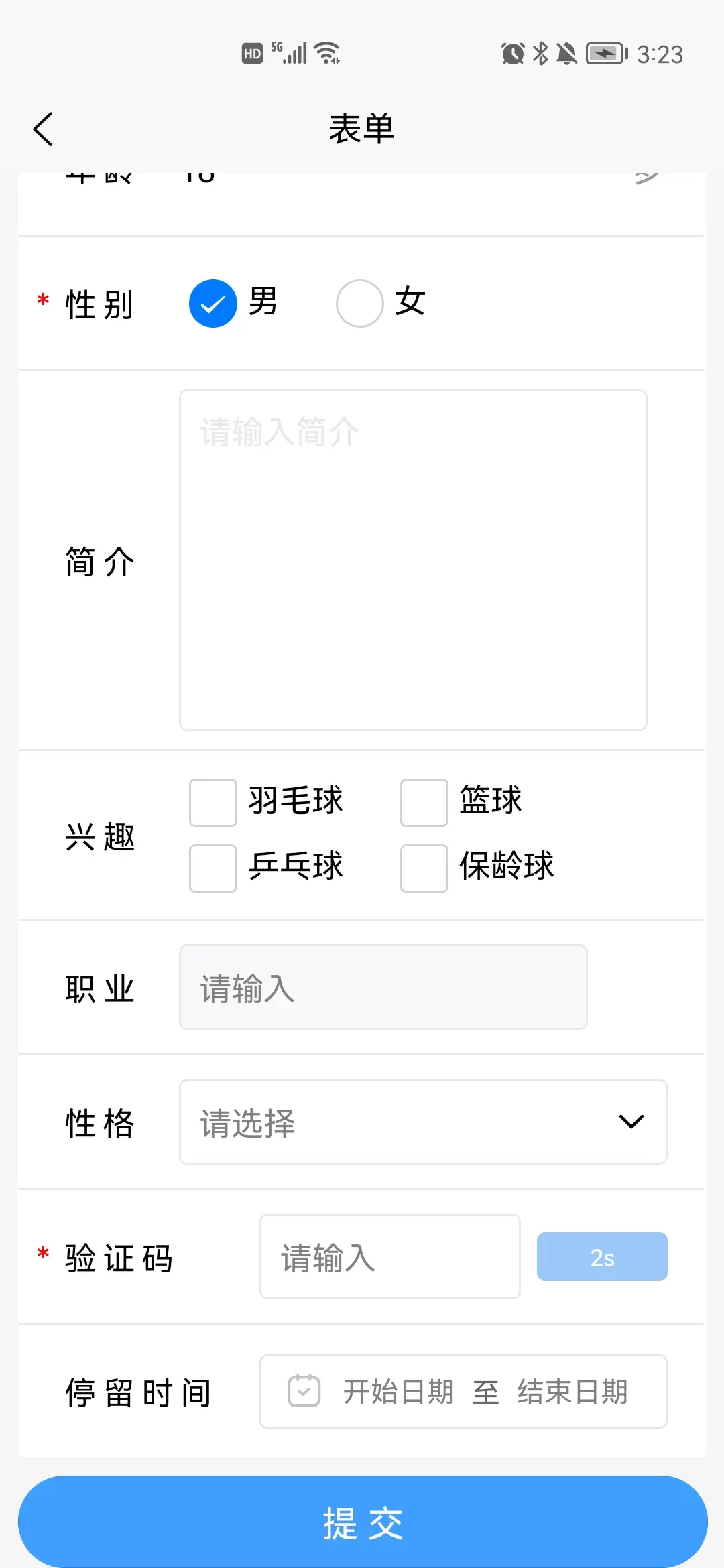The image size is (724, 1568).
Task: Expand the 性格 dropdown selector
Action: click(x=423, y=1122)
